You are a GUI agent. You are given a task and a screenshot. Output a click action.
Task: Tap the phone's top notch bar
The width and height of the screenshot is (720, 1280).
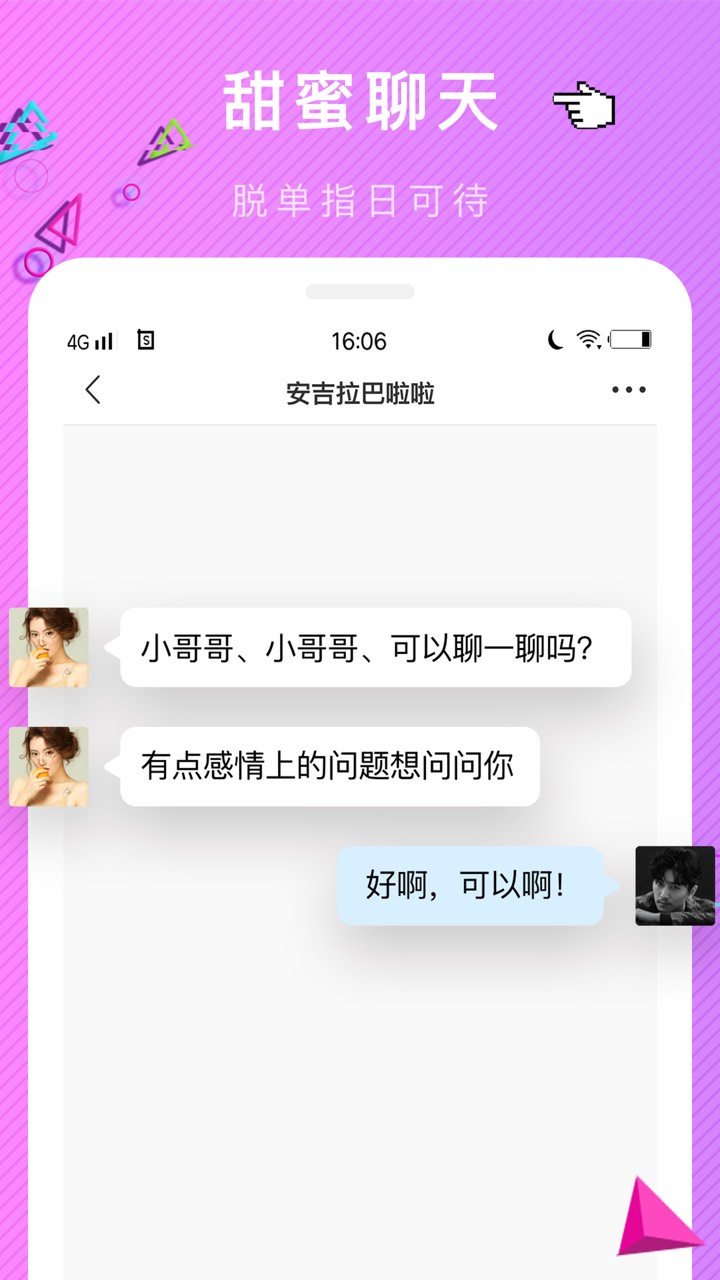pos(360,290)
